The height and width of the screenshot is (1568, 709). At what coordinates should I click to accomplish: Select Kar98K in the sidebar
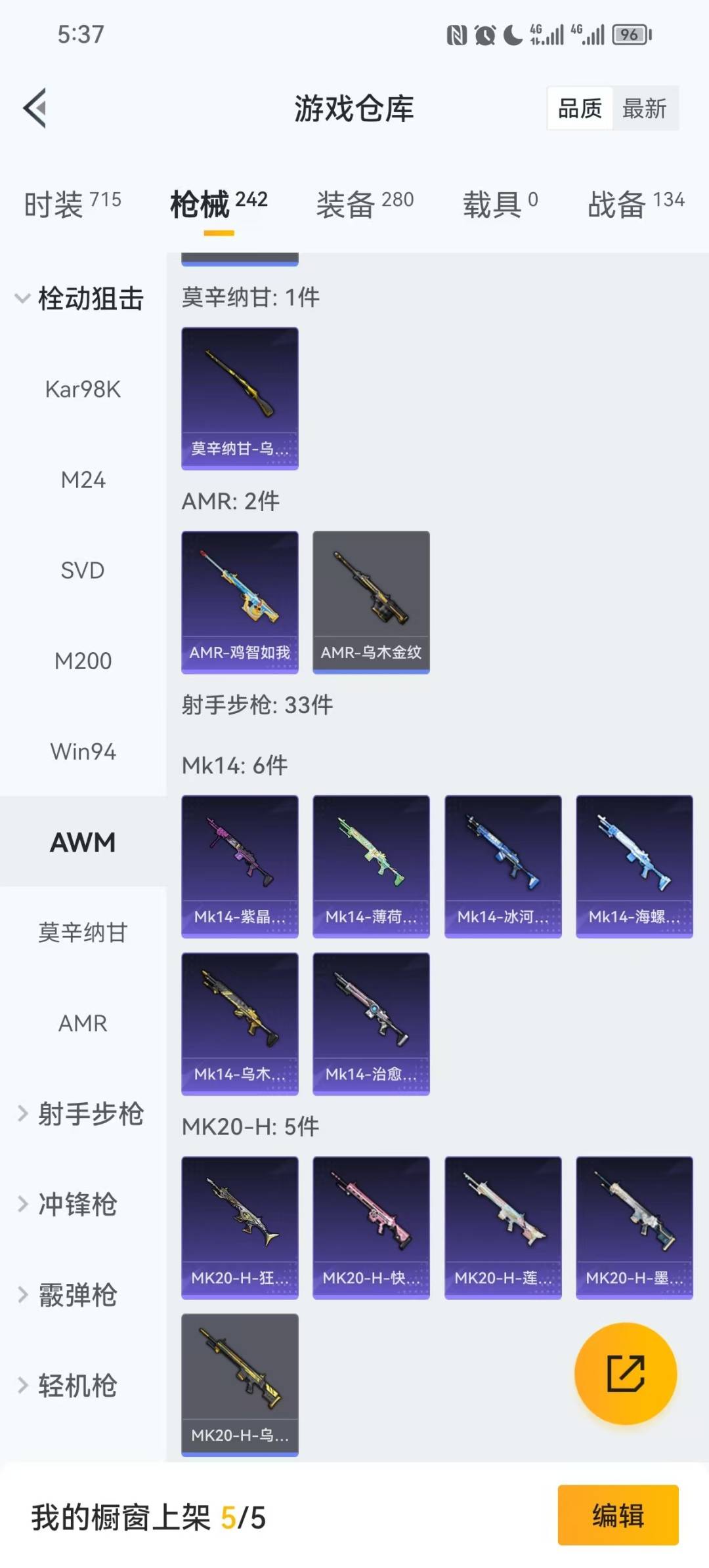(83, 390)
